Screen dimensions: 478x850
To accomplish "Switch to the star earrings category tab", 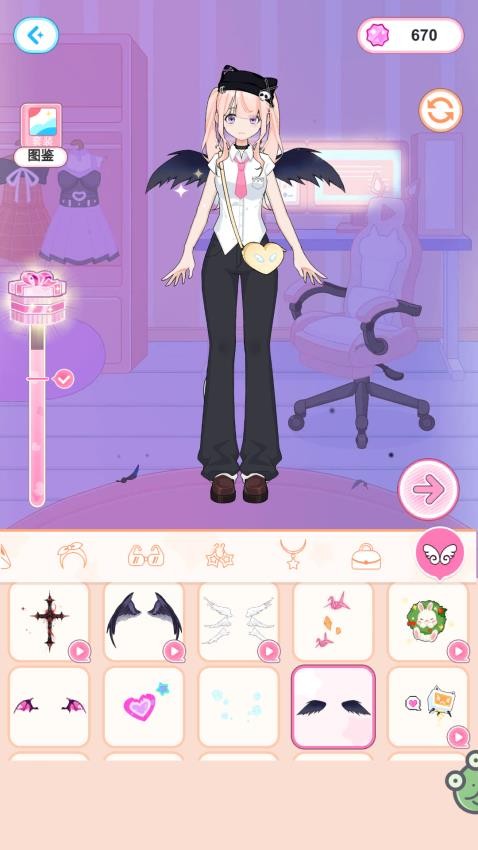I will pos(219,556).
